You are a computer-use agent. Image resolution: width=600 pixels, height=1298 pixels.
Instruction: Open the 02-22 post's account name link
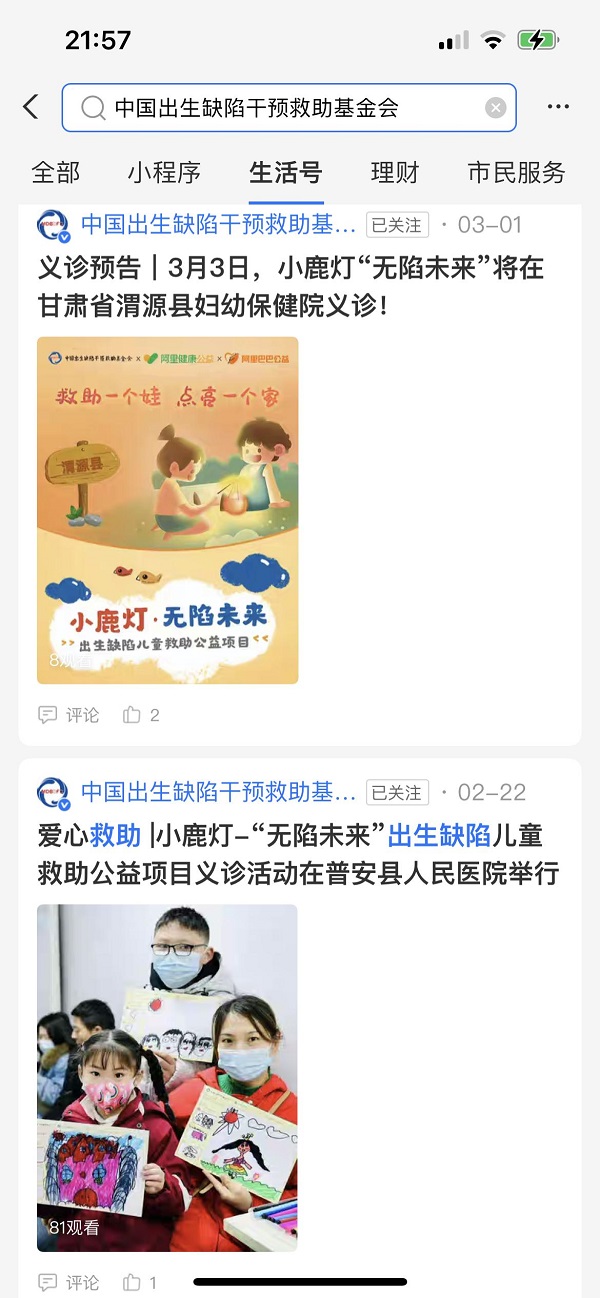(218, 792)
